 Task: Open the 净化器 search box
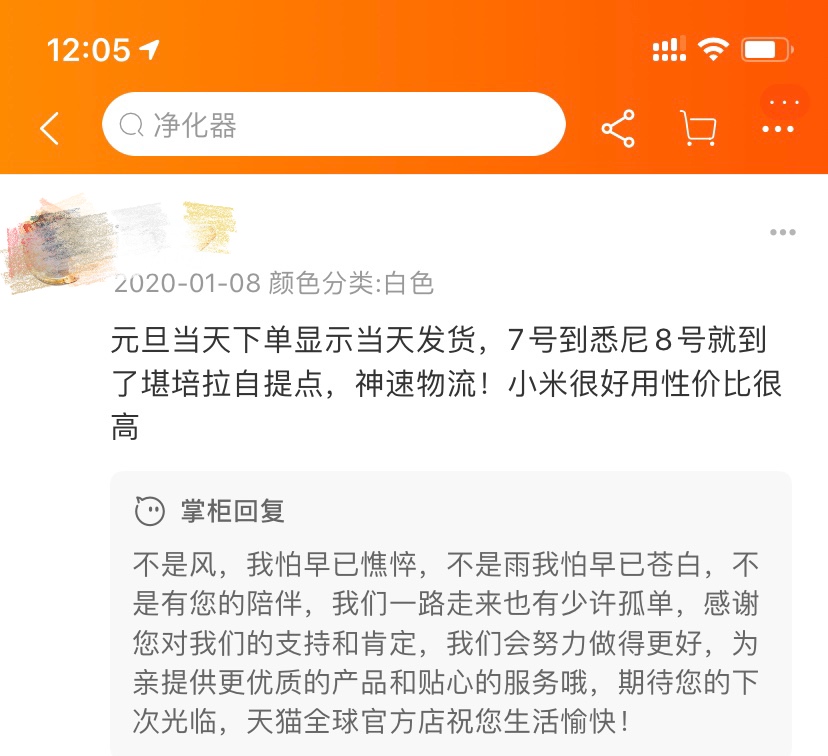(333, 125)
